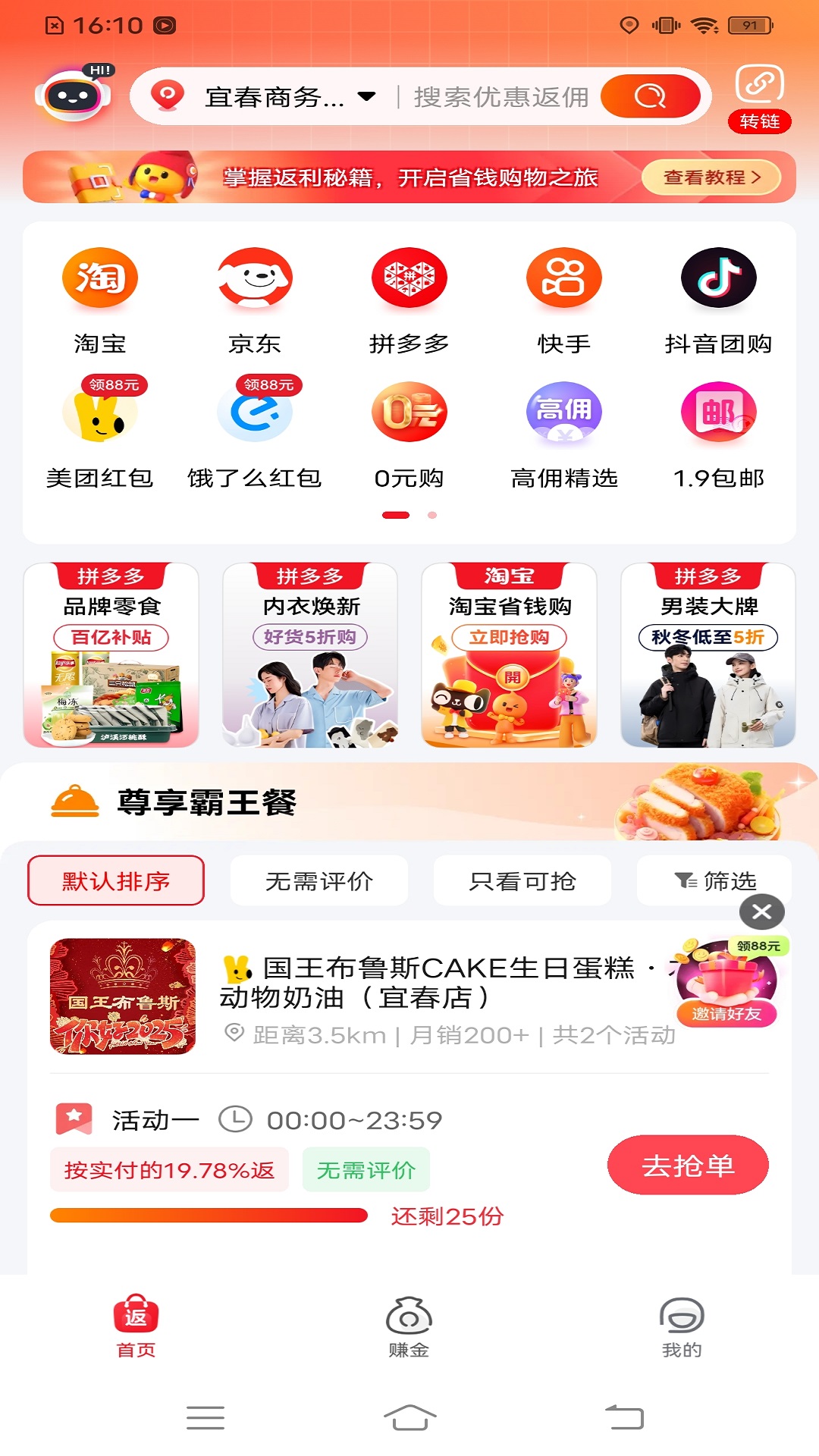Open the 筛选 filter options
Viewport: 819px width, 1456px height.
(x=715, y=880)
